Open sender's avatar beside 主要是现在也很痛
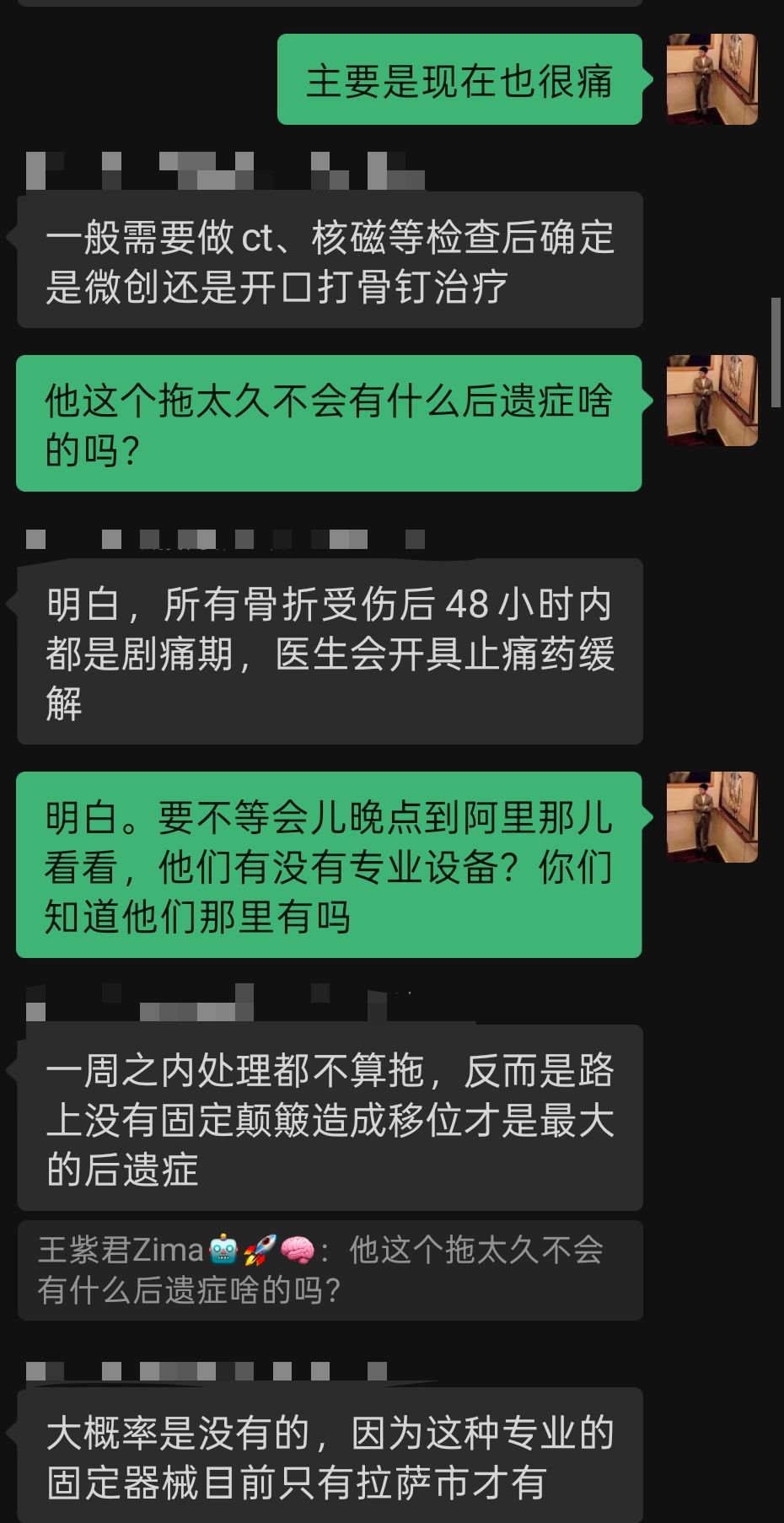Screen dimensions: 784x1523 712,79
